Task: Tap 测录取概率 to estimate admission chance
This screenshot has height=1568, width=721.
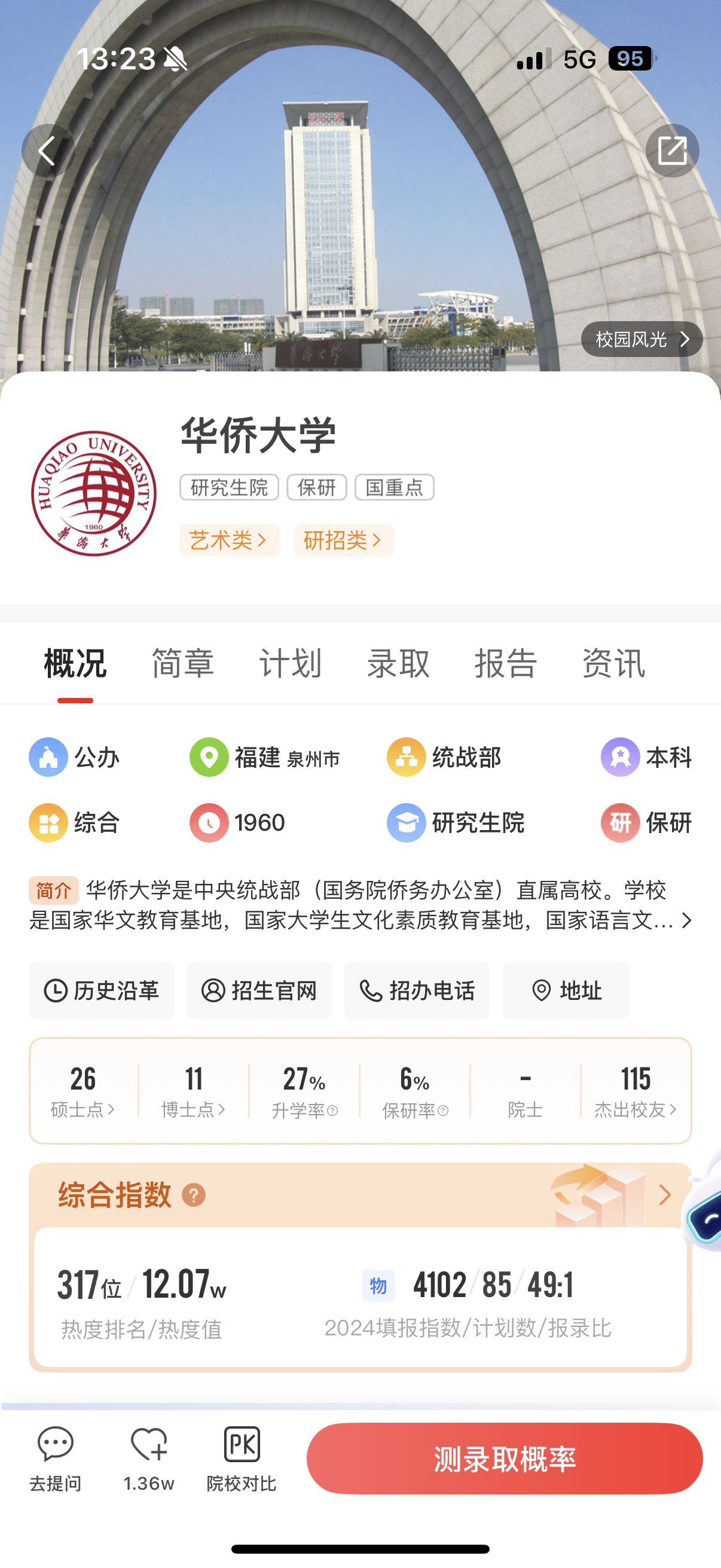Action: pyautogui.click(x=505, y=1459)
